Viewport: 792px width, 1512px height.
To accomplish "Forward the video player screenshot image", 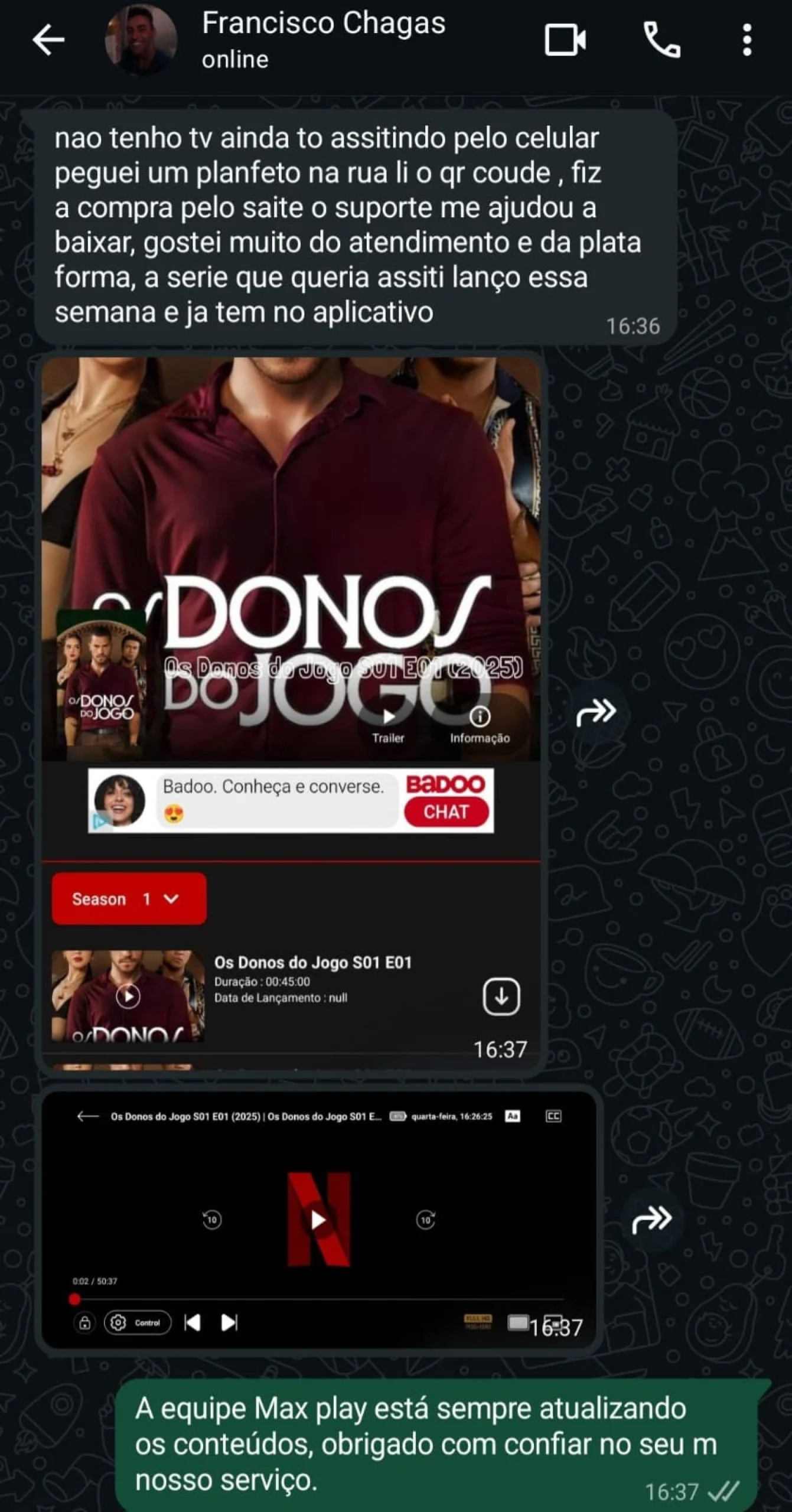I will click(x=651, y=1220).
